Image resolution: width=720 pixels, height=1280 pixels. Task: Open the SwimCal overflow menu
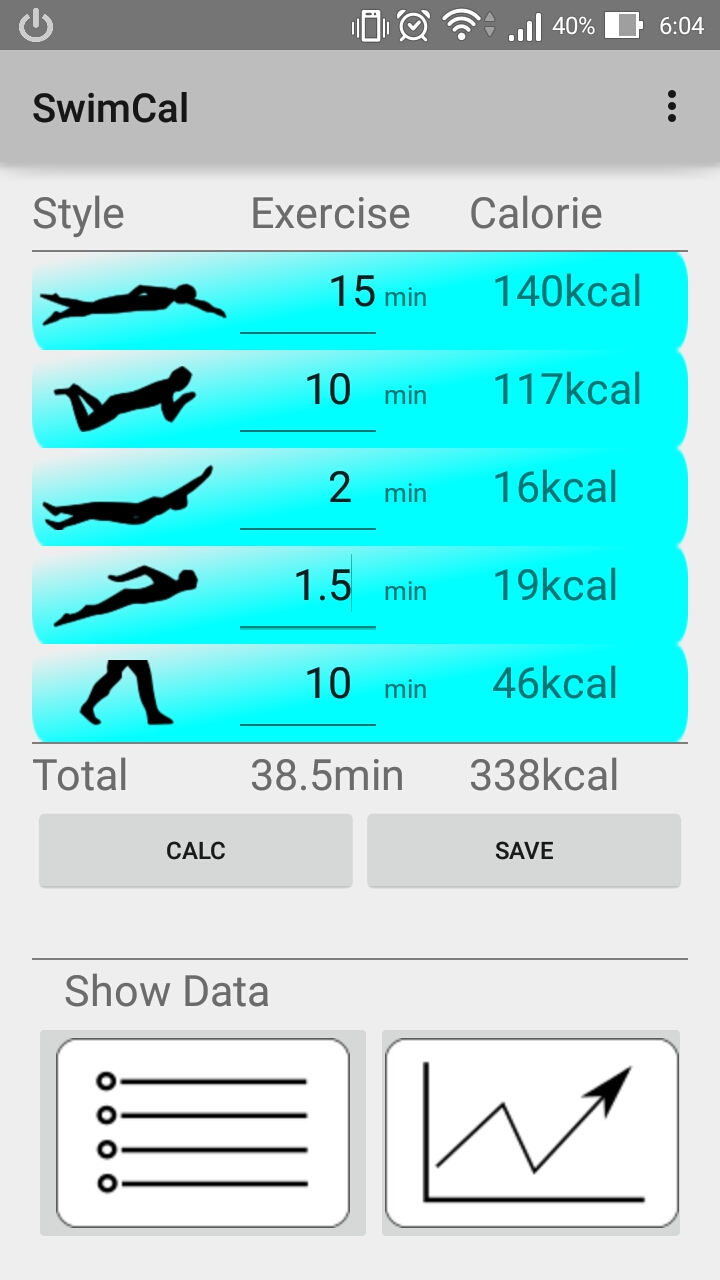pos(672,107)
